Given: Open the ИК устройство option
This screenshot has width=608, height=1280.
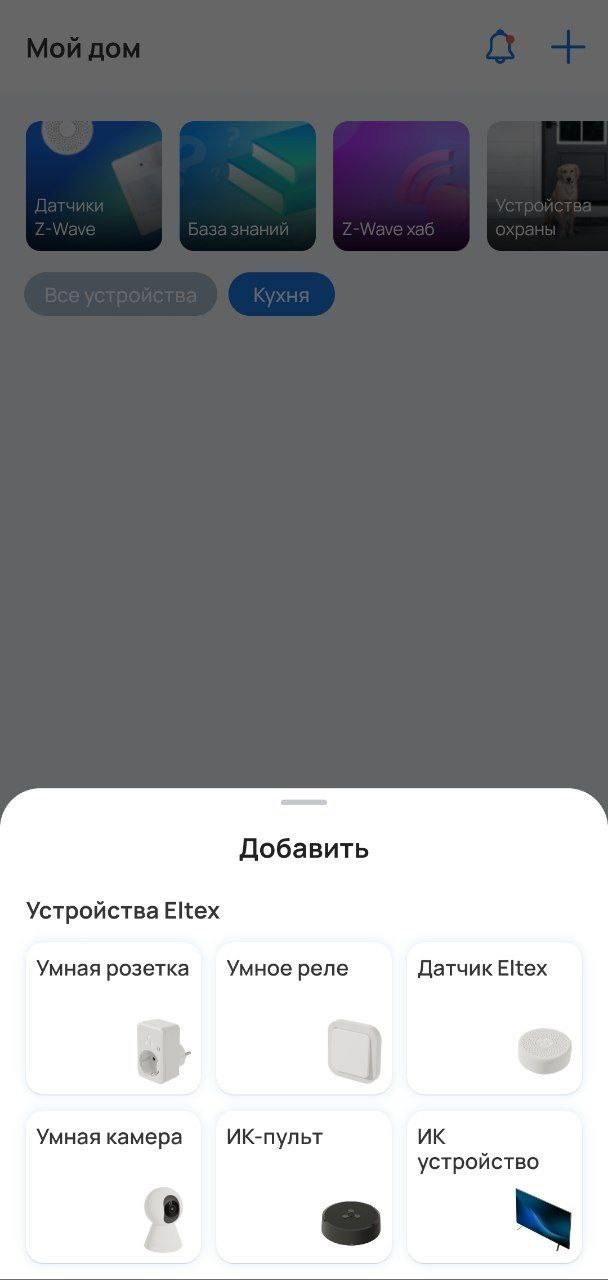Looking at the screenshot, I should 494,1186.
